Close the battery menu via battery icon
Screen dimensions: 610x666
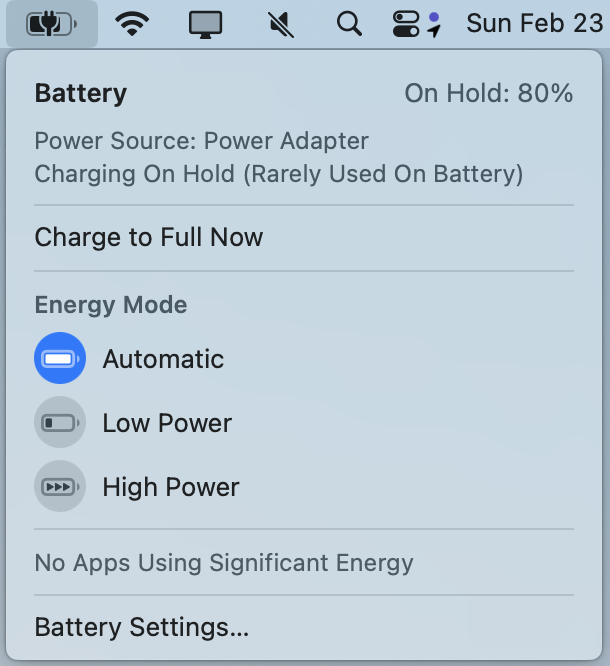coord(51,24)
